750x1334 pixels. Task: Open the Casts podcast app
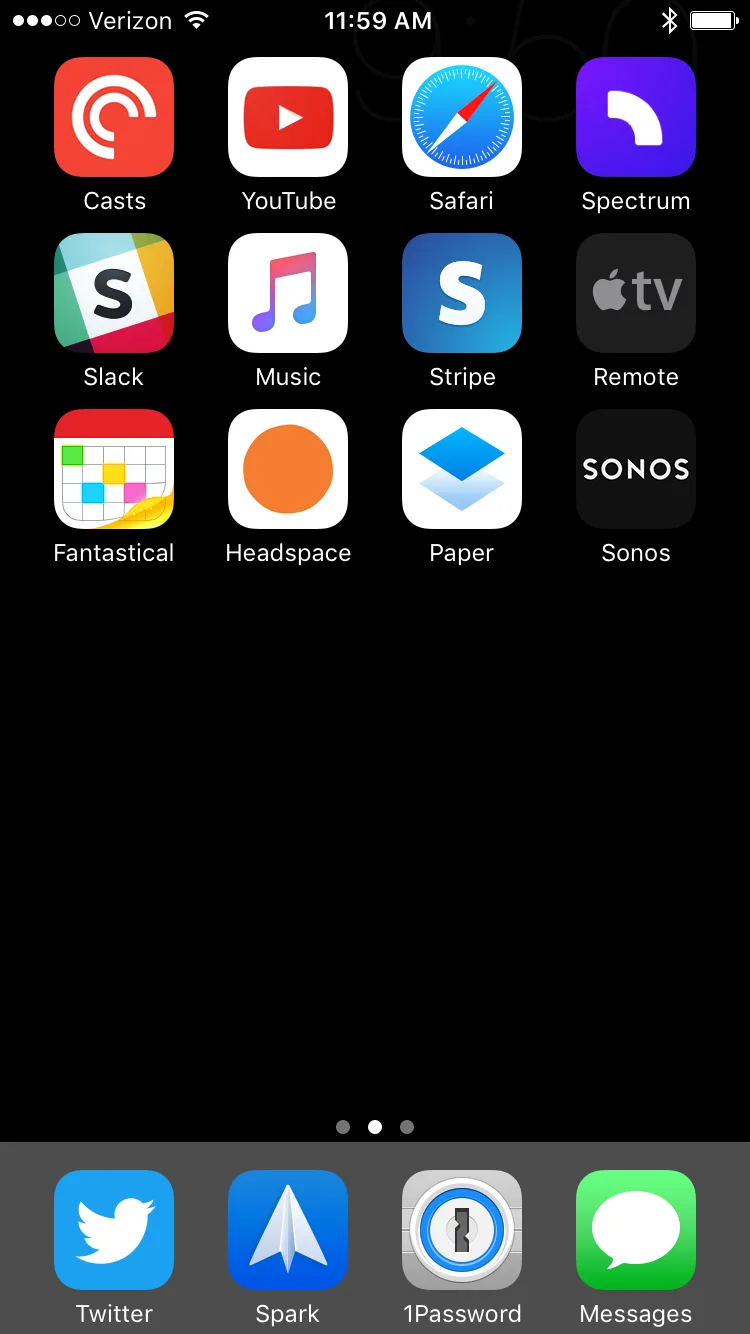(x=114, y=117)
